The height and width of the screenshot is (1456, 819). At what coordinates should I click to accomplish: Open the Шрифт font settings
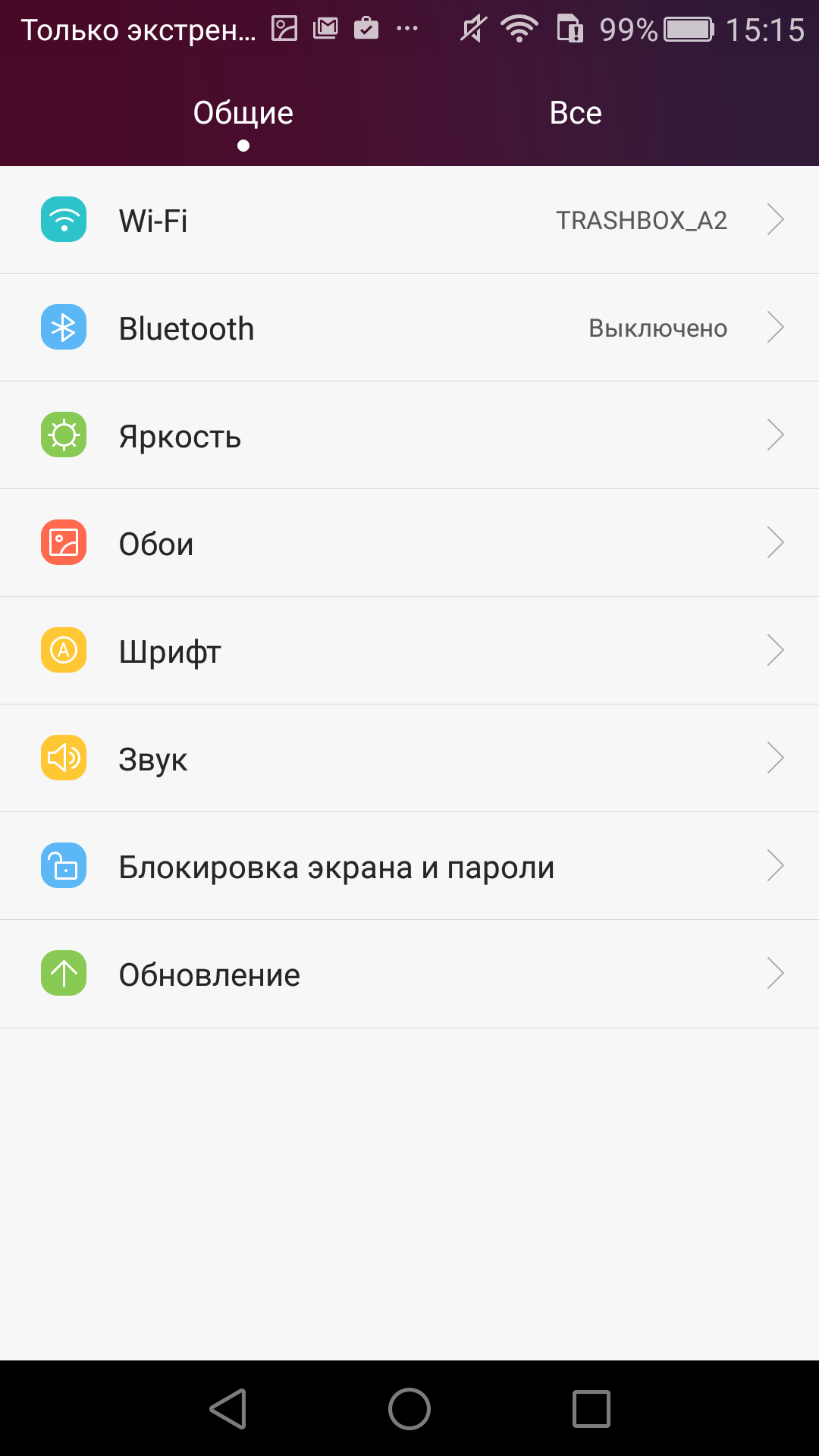click(x=409, y=651)
